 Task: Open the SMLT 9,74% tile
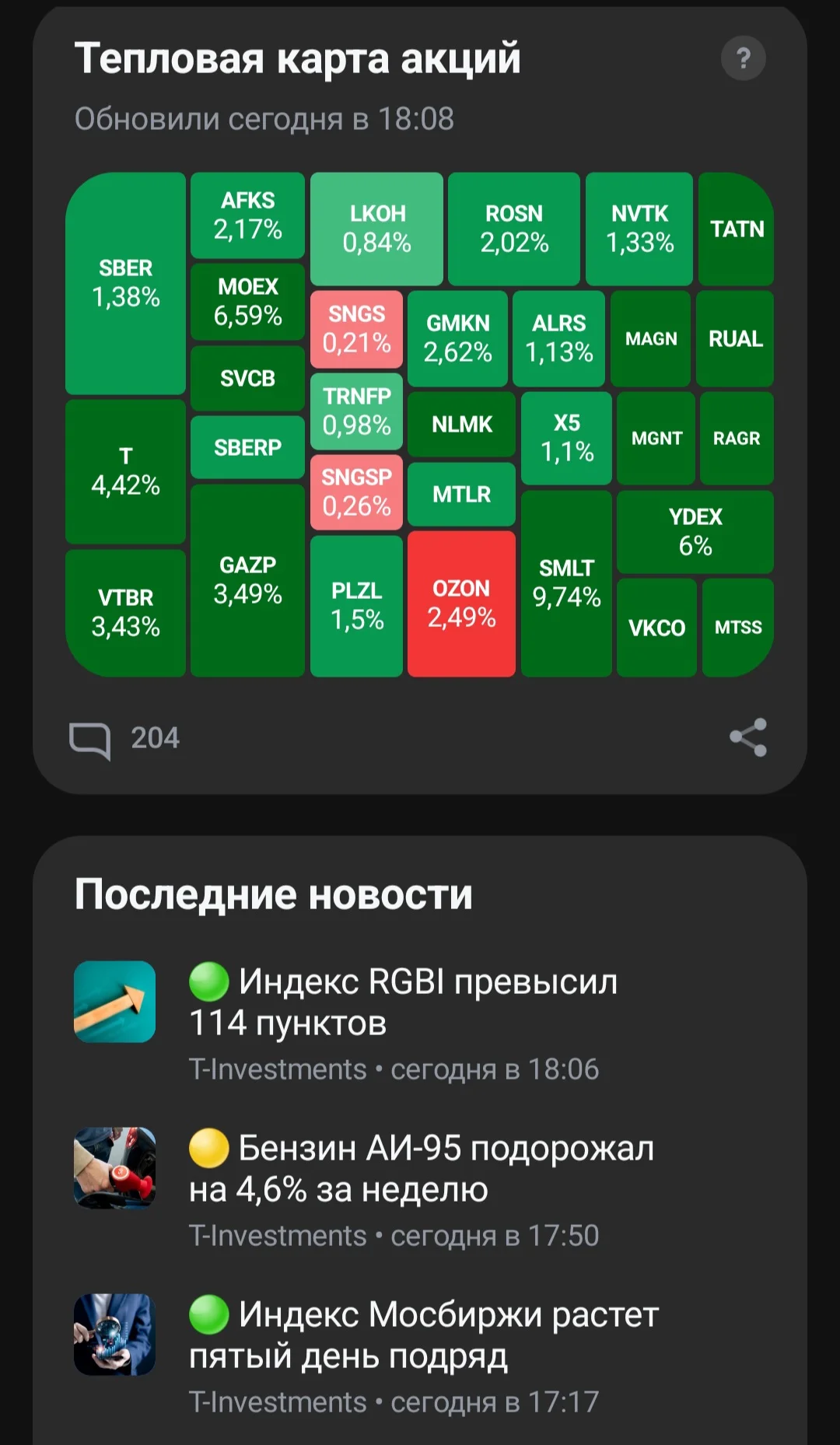click(x=566, y=583)
